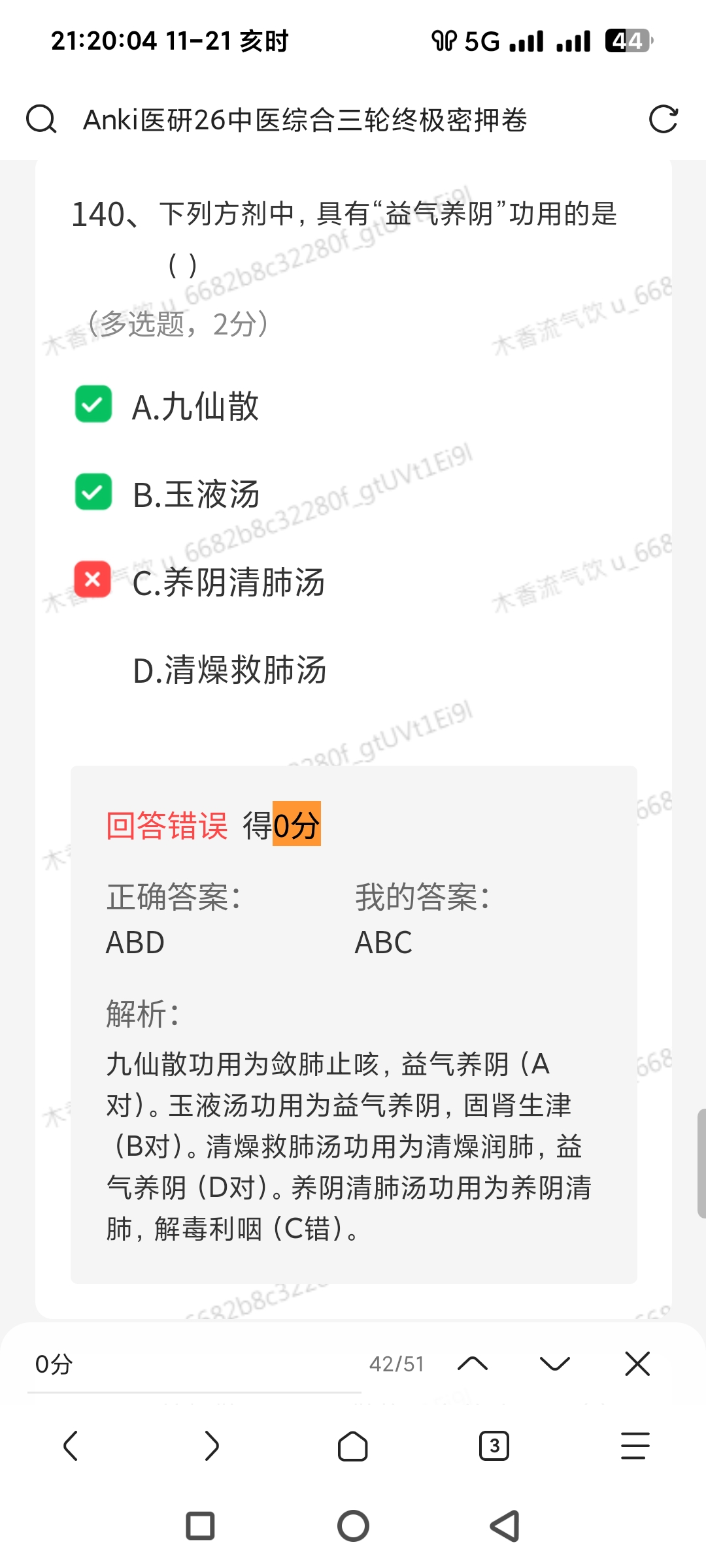The width and height of the screenshot is (706, 1568).
Task: Tap the search magnifier icon
Action: tap(41, 120)
